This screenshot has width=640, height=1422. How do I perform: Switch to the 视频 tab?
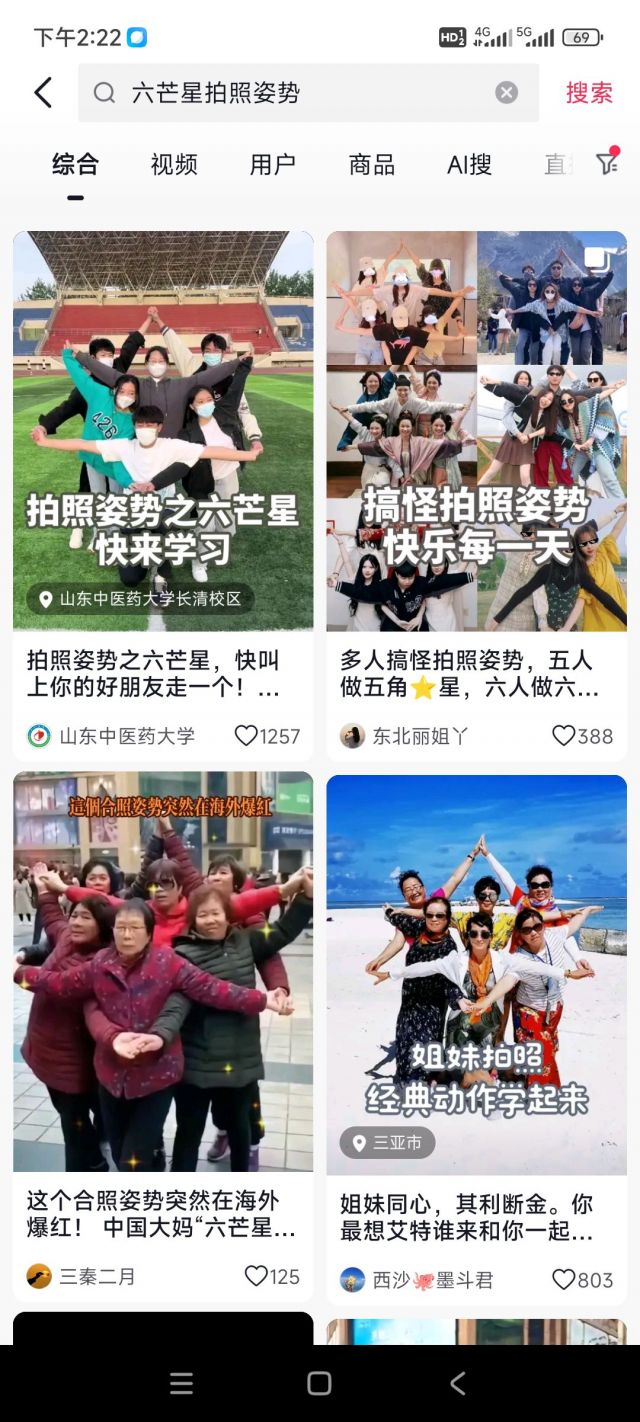click(x=174, y=165)
